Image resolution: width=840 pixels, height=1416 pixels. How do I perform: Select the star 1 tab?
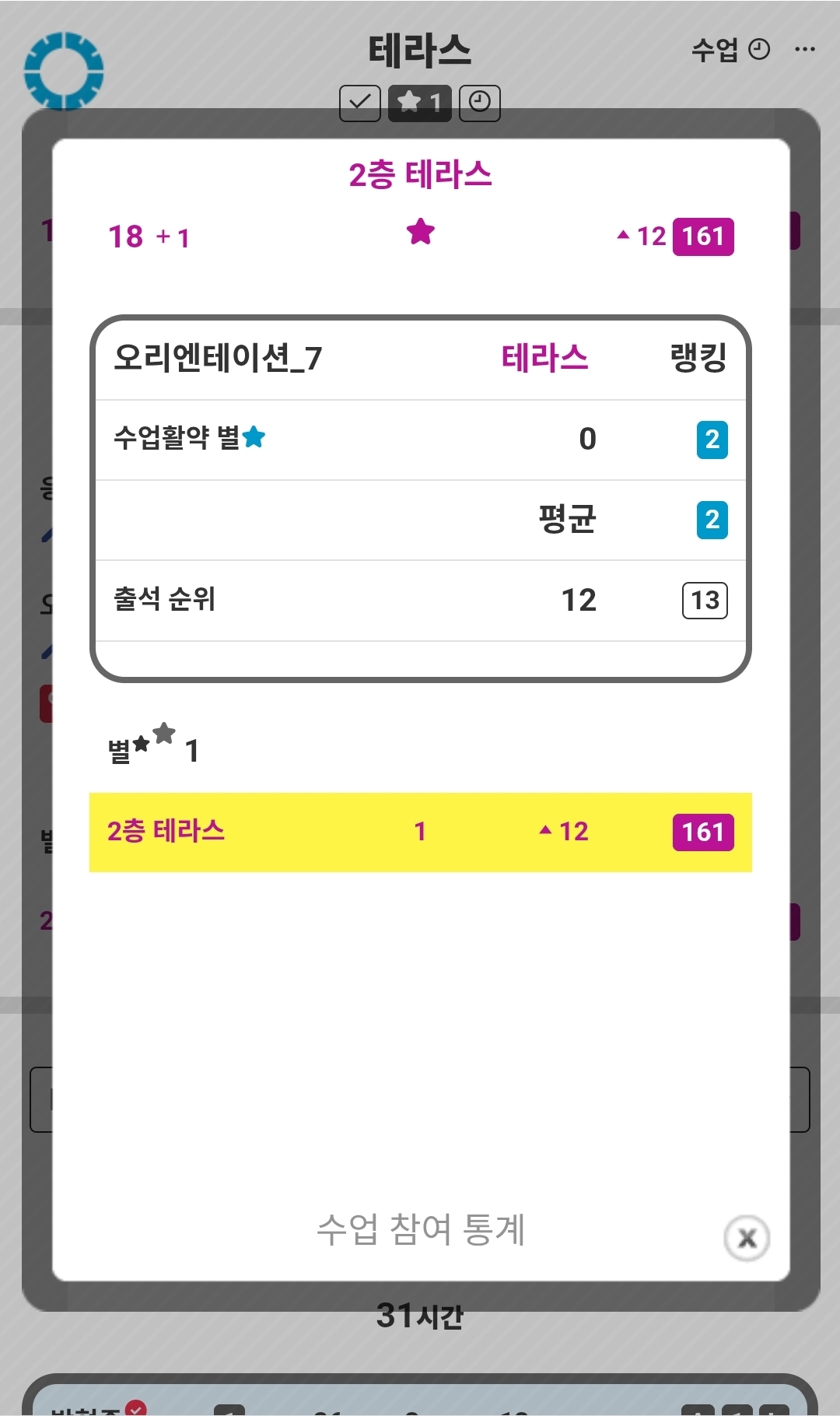tap(420, 103)
